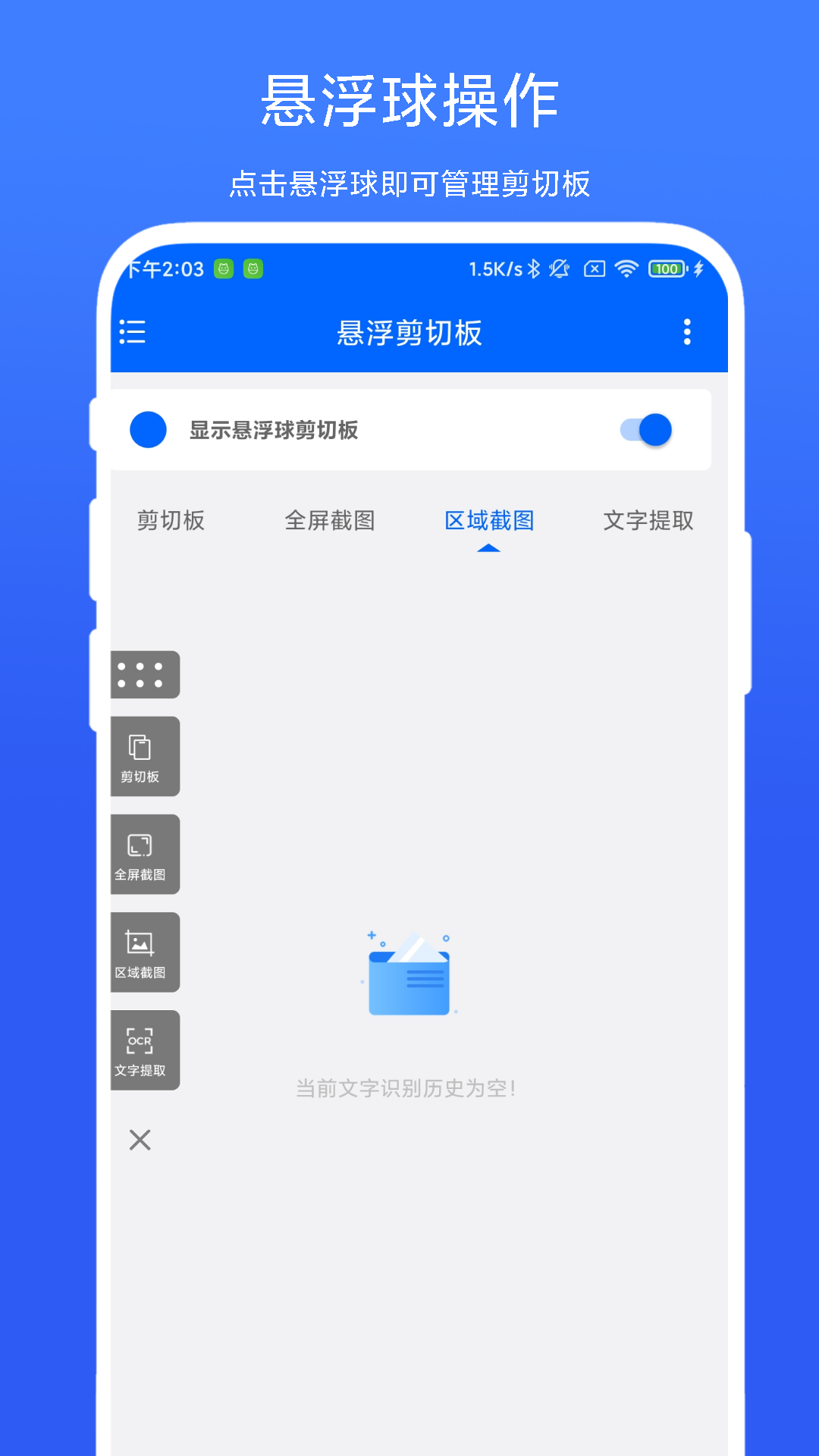
Task: Toggle off 显示悬浮球剪切板 switch
Action: pyautogui.click(x=644, y=430)
